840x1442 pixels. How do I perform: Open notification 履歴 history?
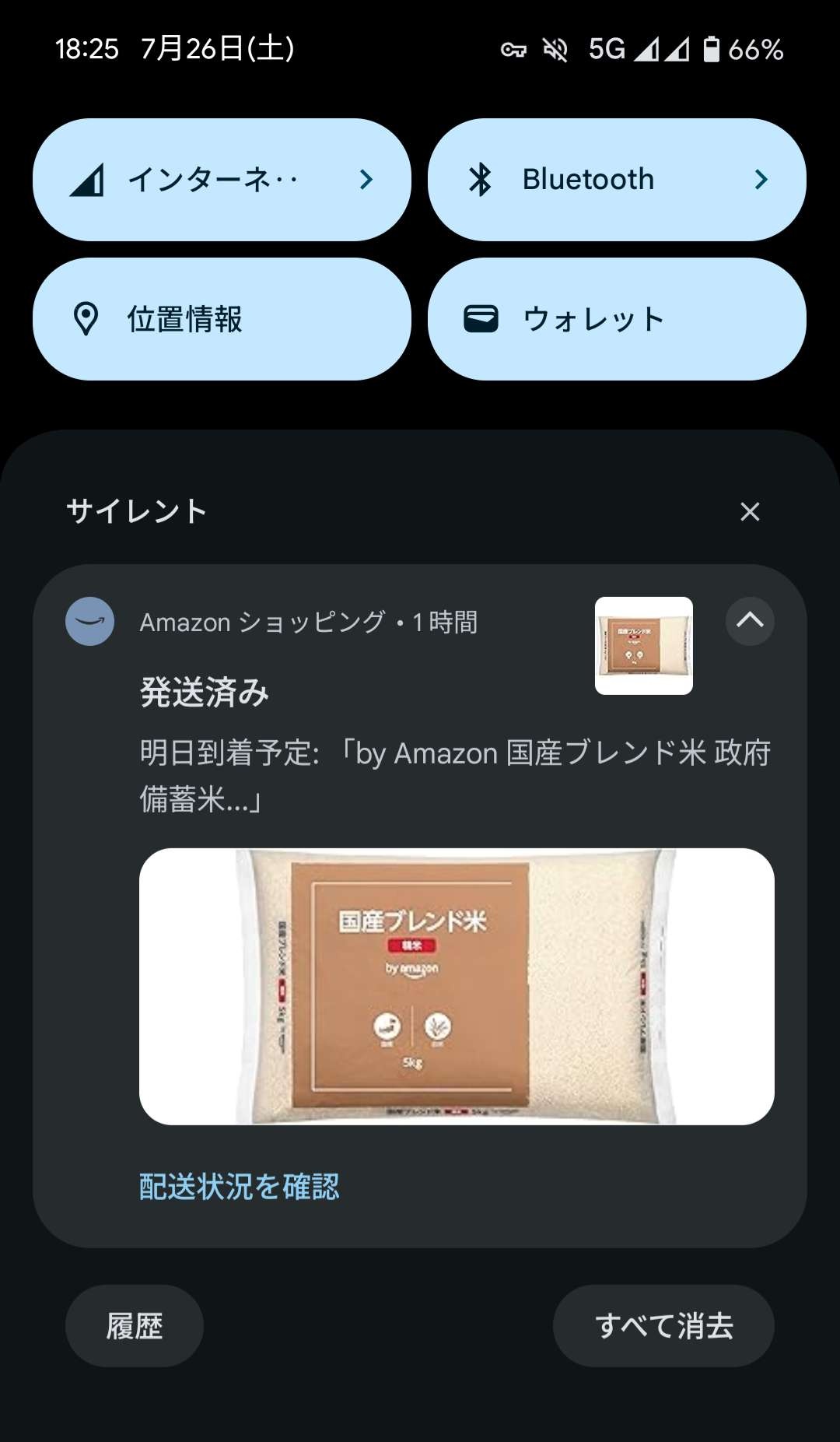click(134, 1325)
